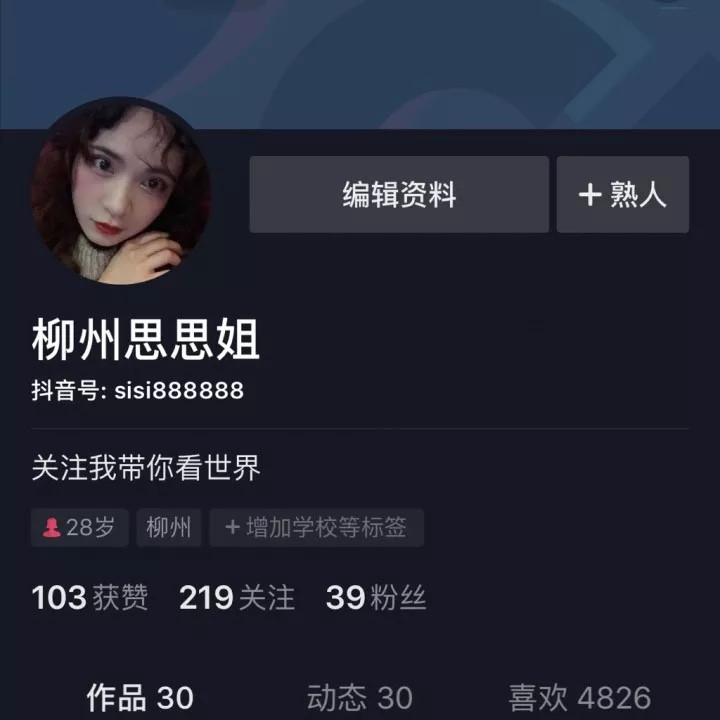Open the 熟人 add button
Image resolution: width=720 pixels, height=720 pixels.
coord(622,194)
